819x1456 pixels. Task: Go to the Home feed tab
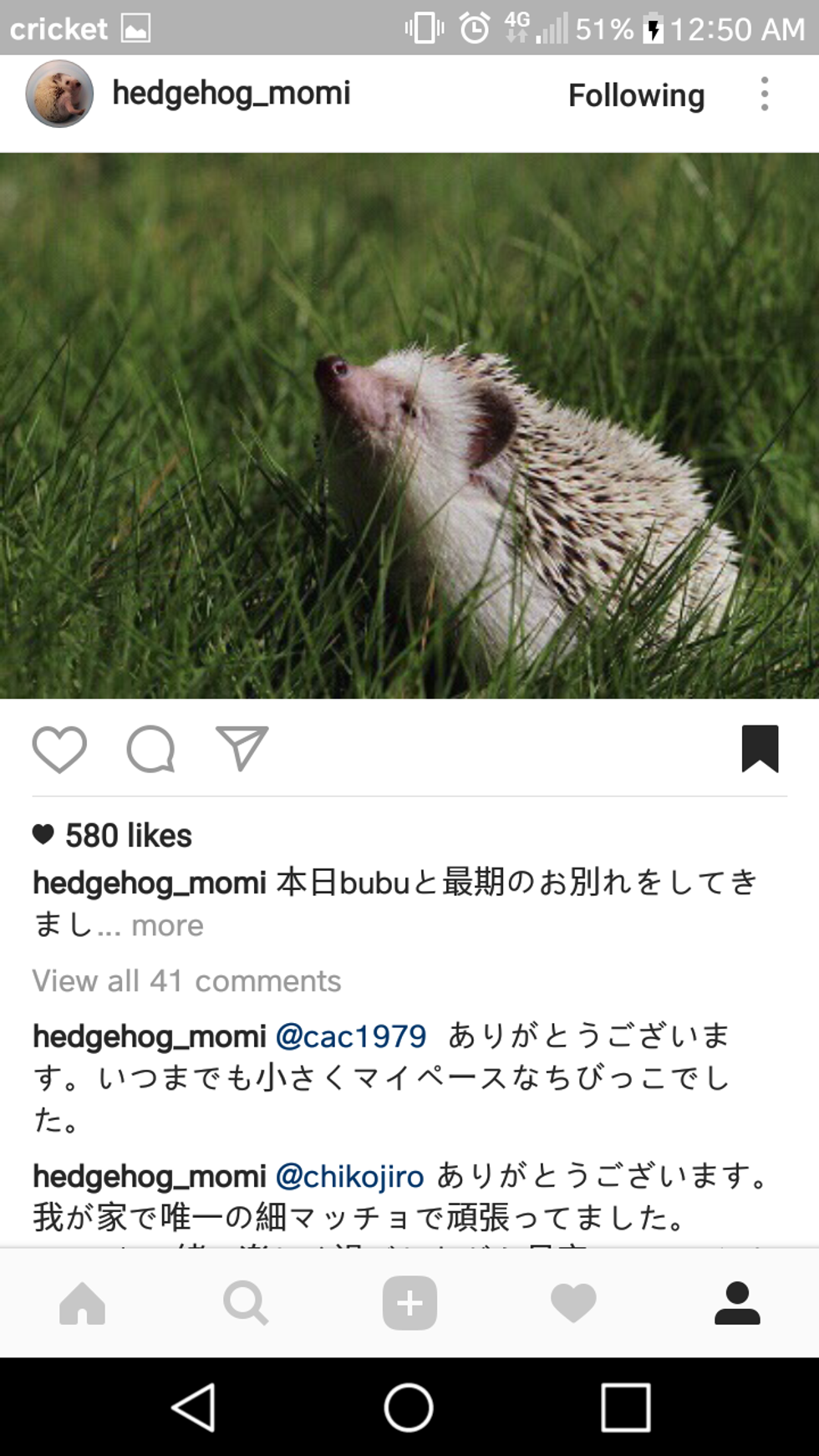(x=82, y=1302)
